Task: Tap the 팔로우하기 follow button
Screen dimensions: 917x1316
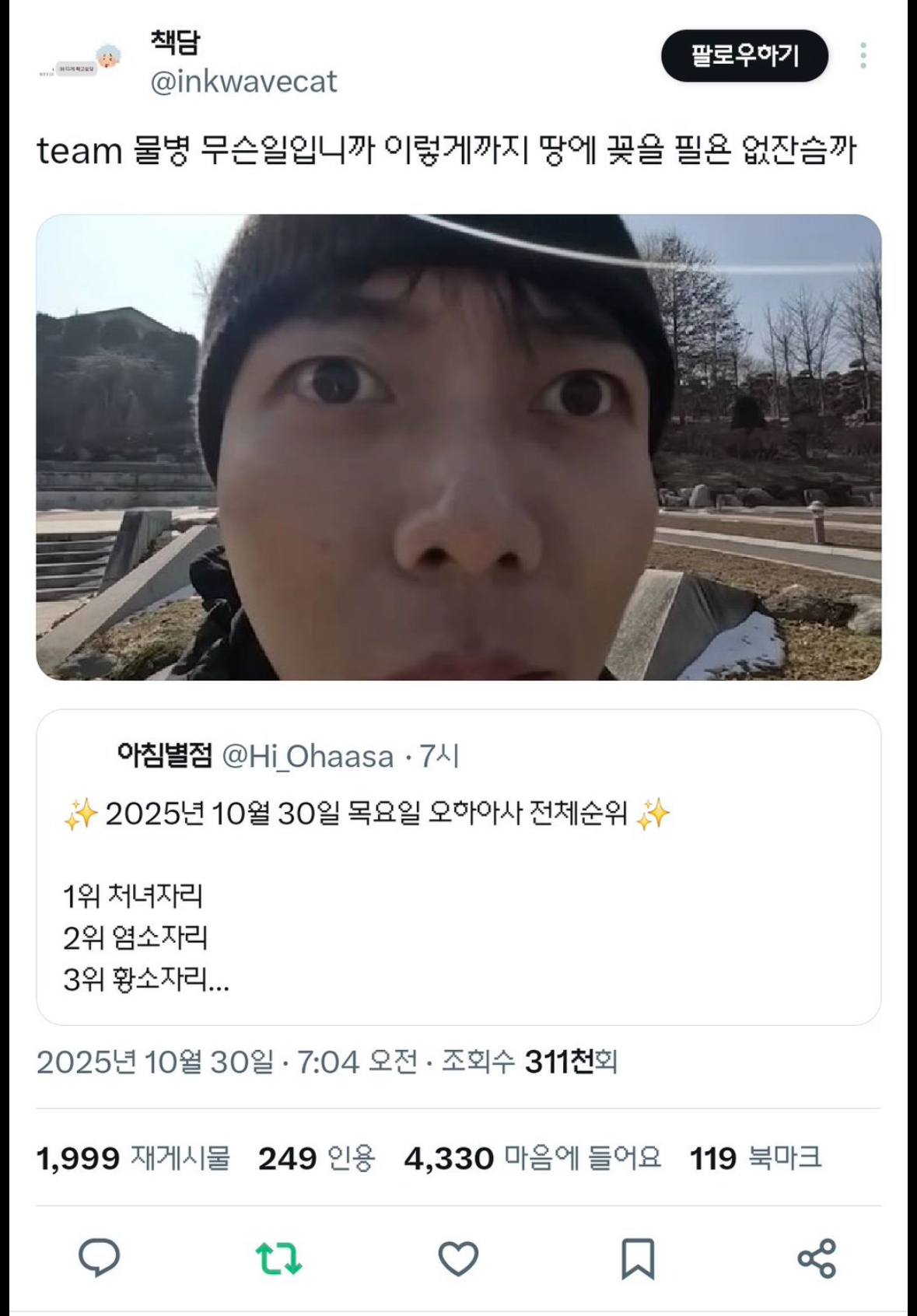Action: point(744,56)
